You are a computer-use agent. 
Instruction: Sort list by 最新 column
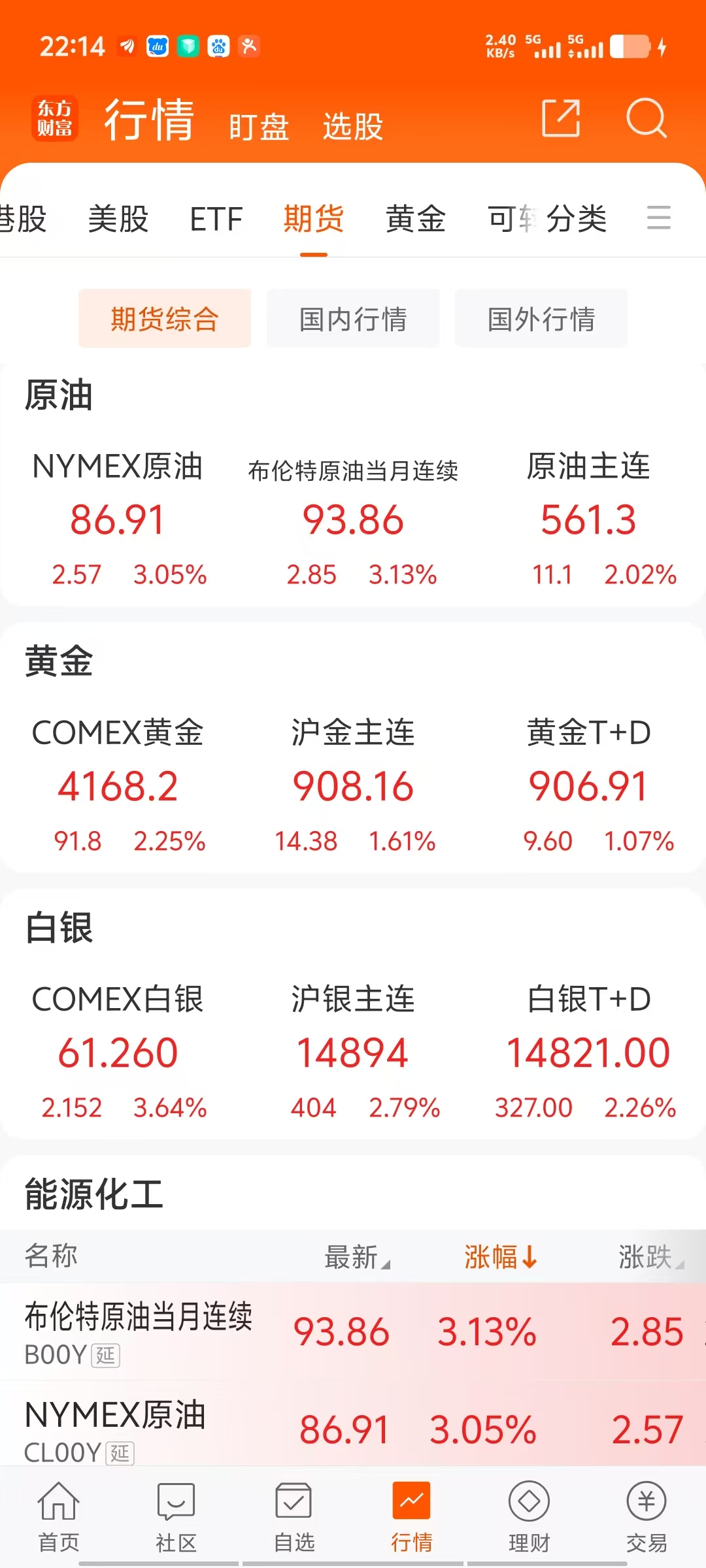tap(358, 1256)
